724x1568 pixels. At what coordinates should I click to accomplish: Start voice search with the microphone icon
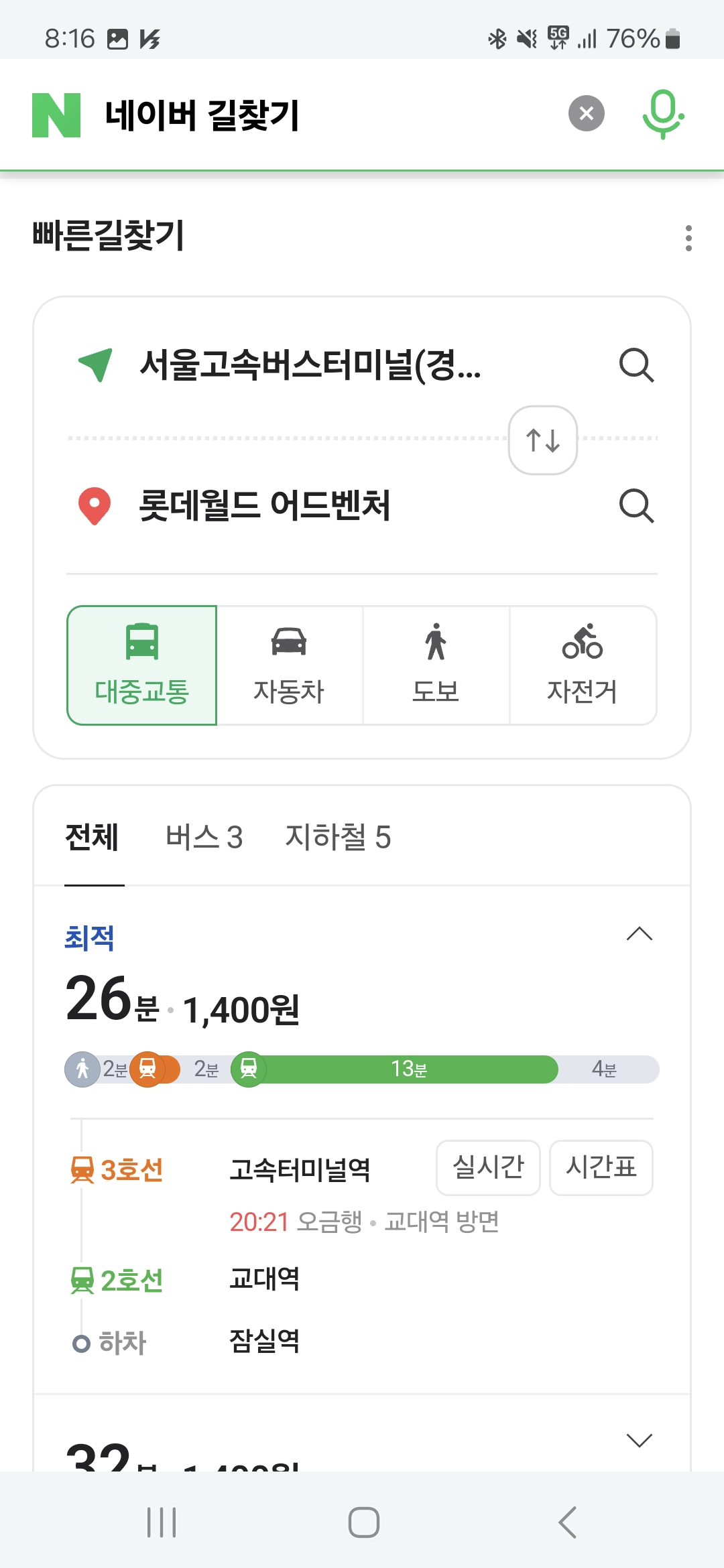tap(662, 114)
